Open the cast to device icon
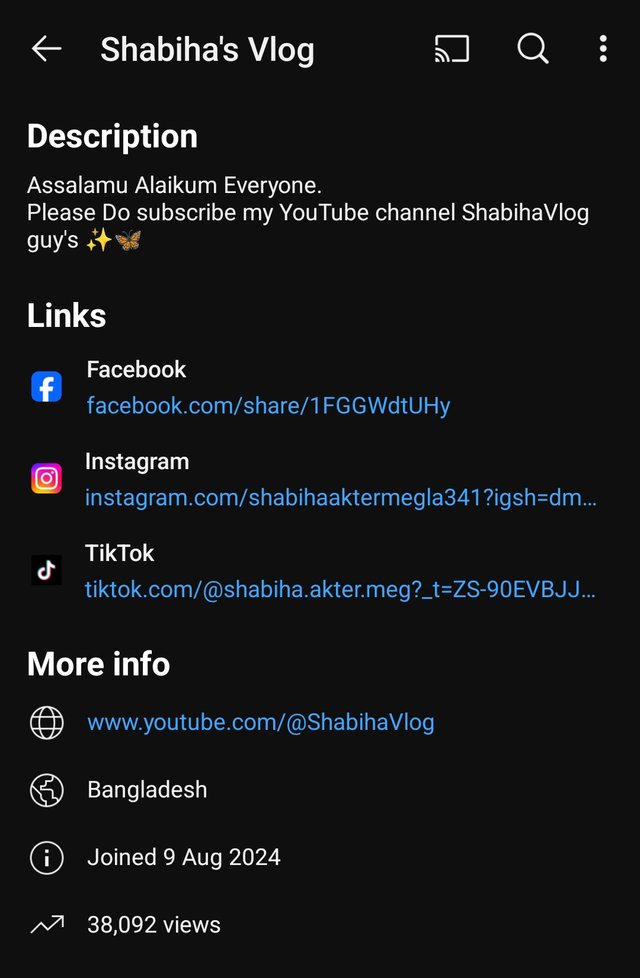The image size is (640, 978). [x=452, y=49]
